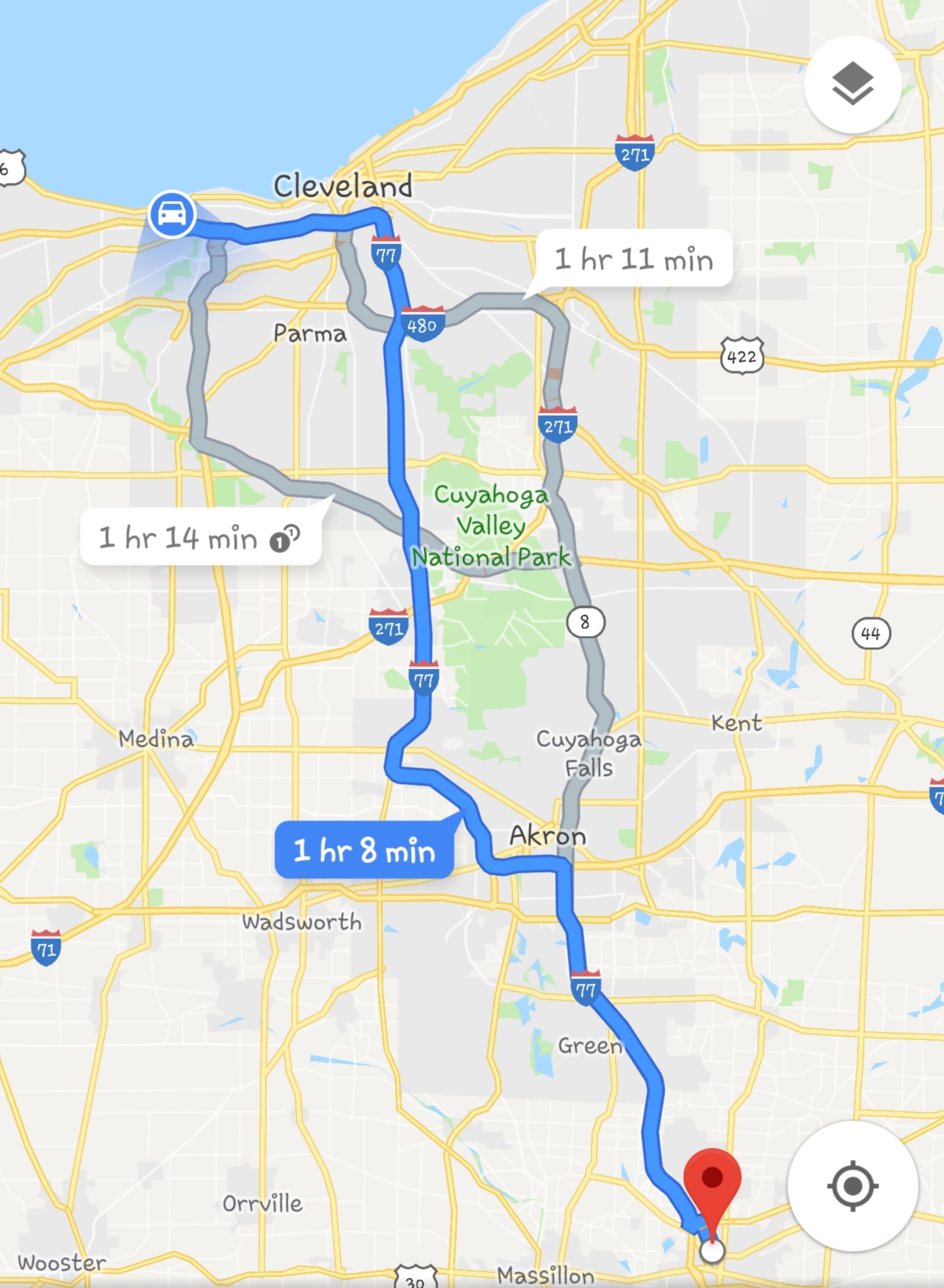Select the 1 hr 11 min alternate route
The image size is (944, 1288).
coord(633,259)
